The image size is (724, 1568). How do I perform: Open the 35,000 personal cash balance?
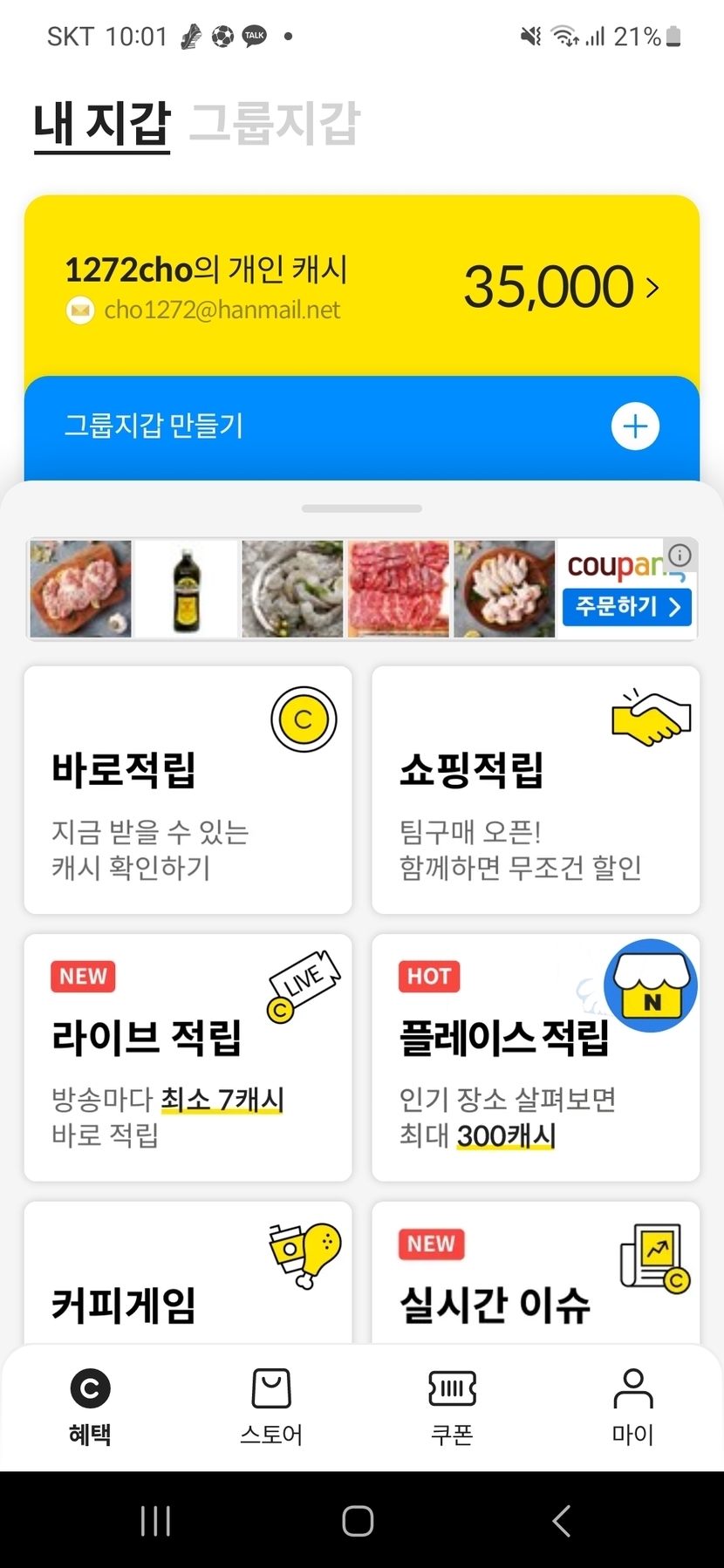[560, 287]
